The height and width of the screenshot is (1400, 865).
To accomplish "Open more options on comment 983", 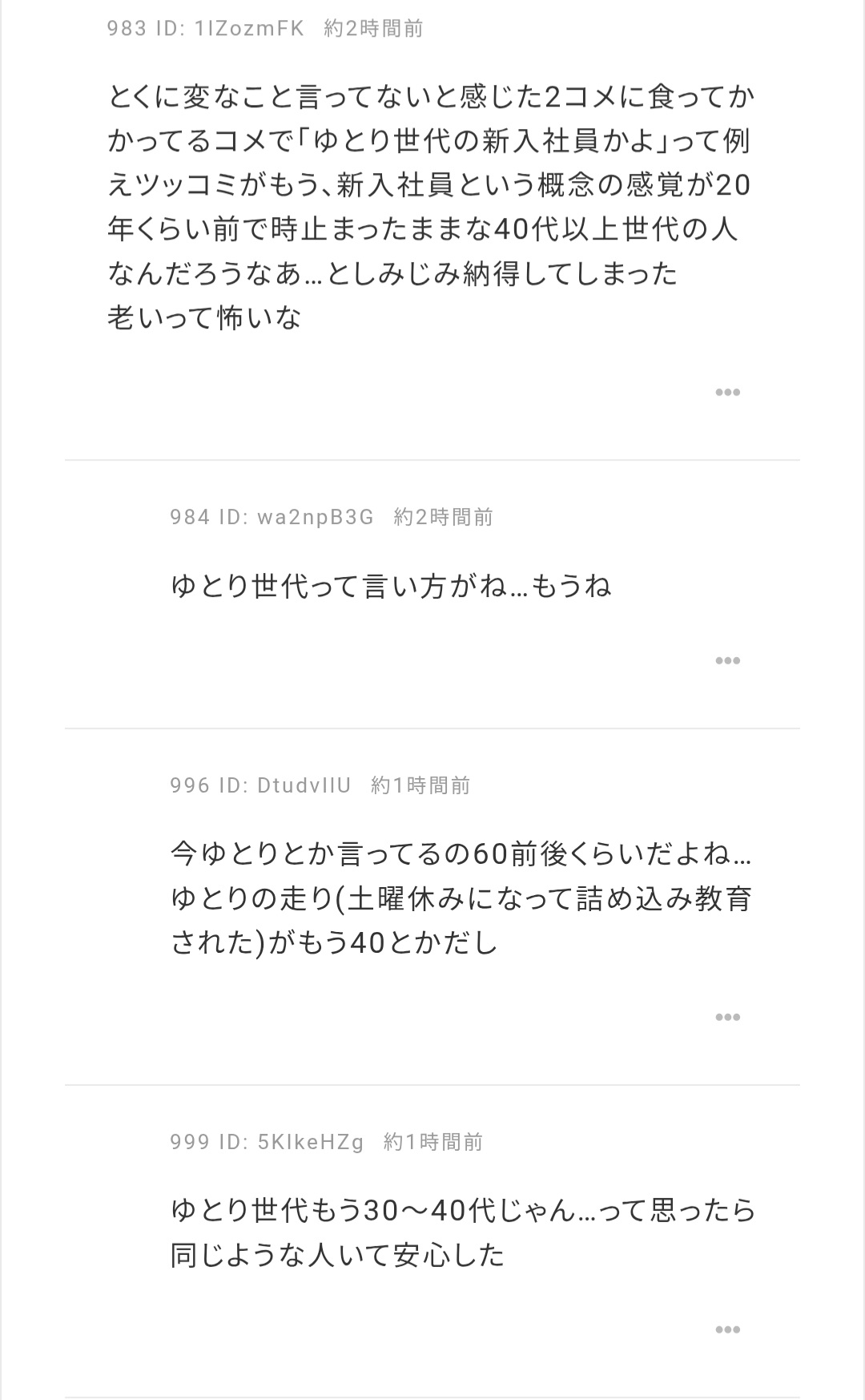I will [x=727, y=392].
